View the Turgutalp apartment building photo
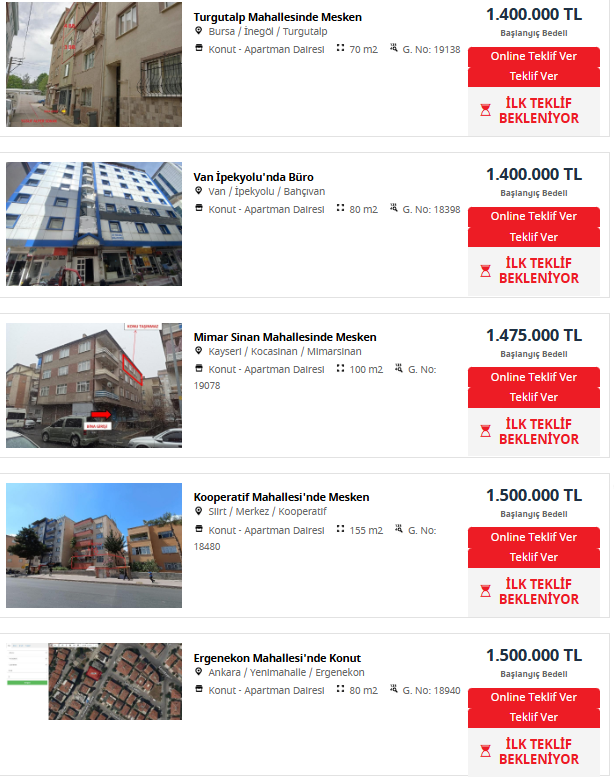 point(94,65)
